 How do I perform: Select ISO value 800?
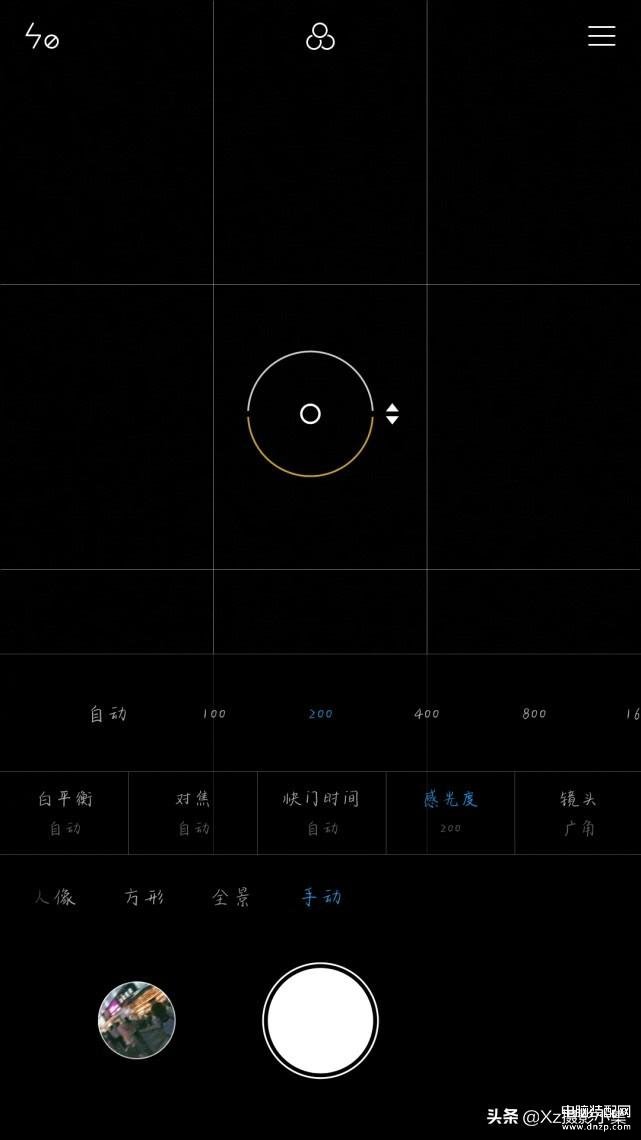pyautogui.click(x=534, y=714)
